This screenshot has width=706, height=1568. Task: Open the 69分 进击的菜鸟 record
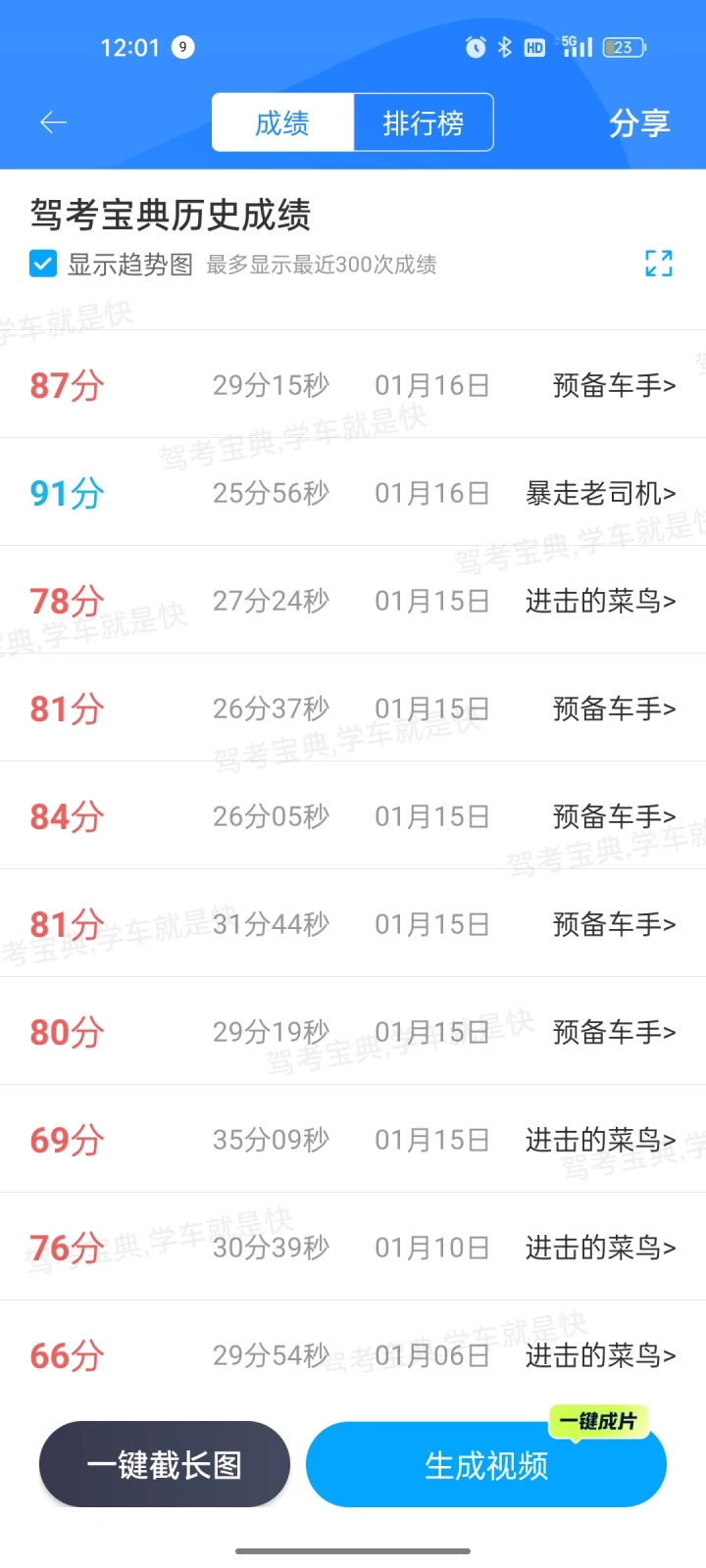click(353, 1140)
